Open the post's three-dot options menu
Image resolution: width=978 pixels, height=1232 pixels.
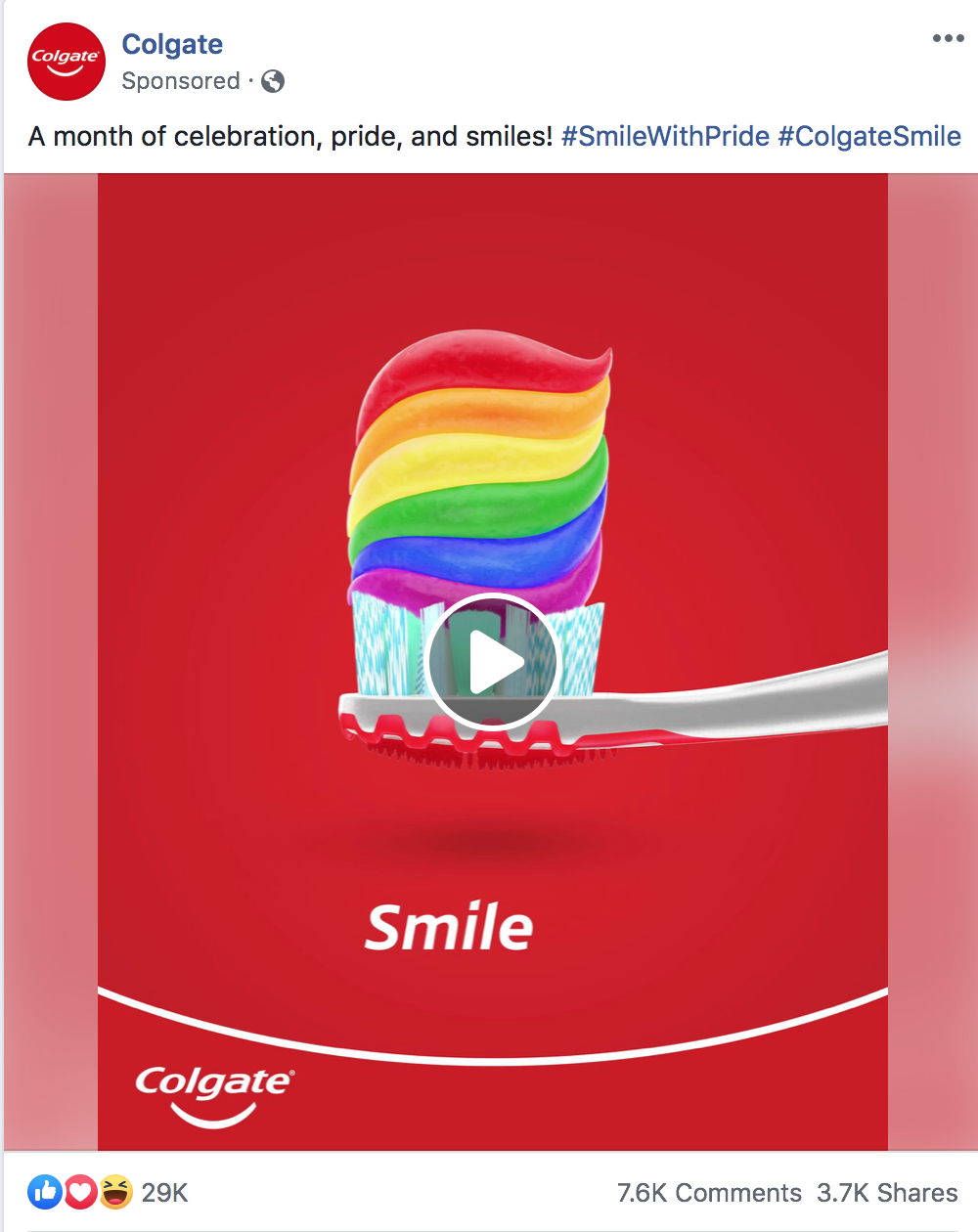pos(948,38)
